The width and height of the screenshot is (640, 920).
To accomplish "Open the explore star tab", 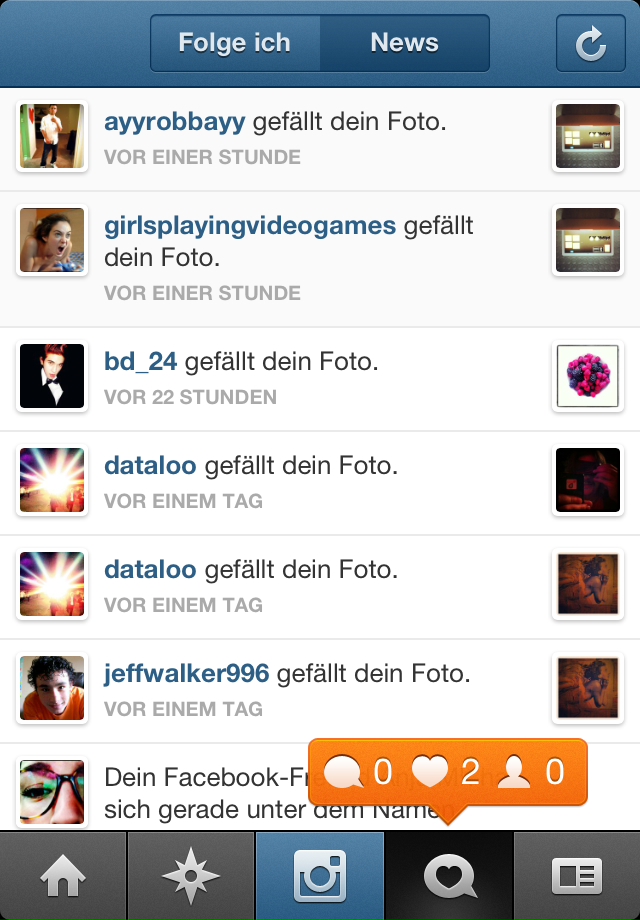I will click(x=191, y=876).
